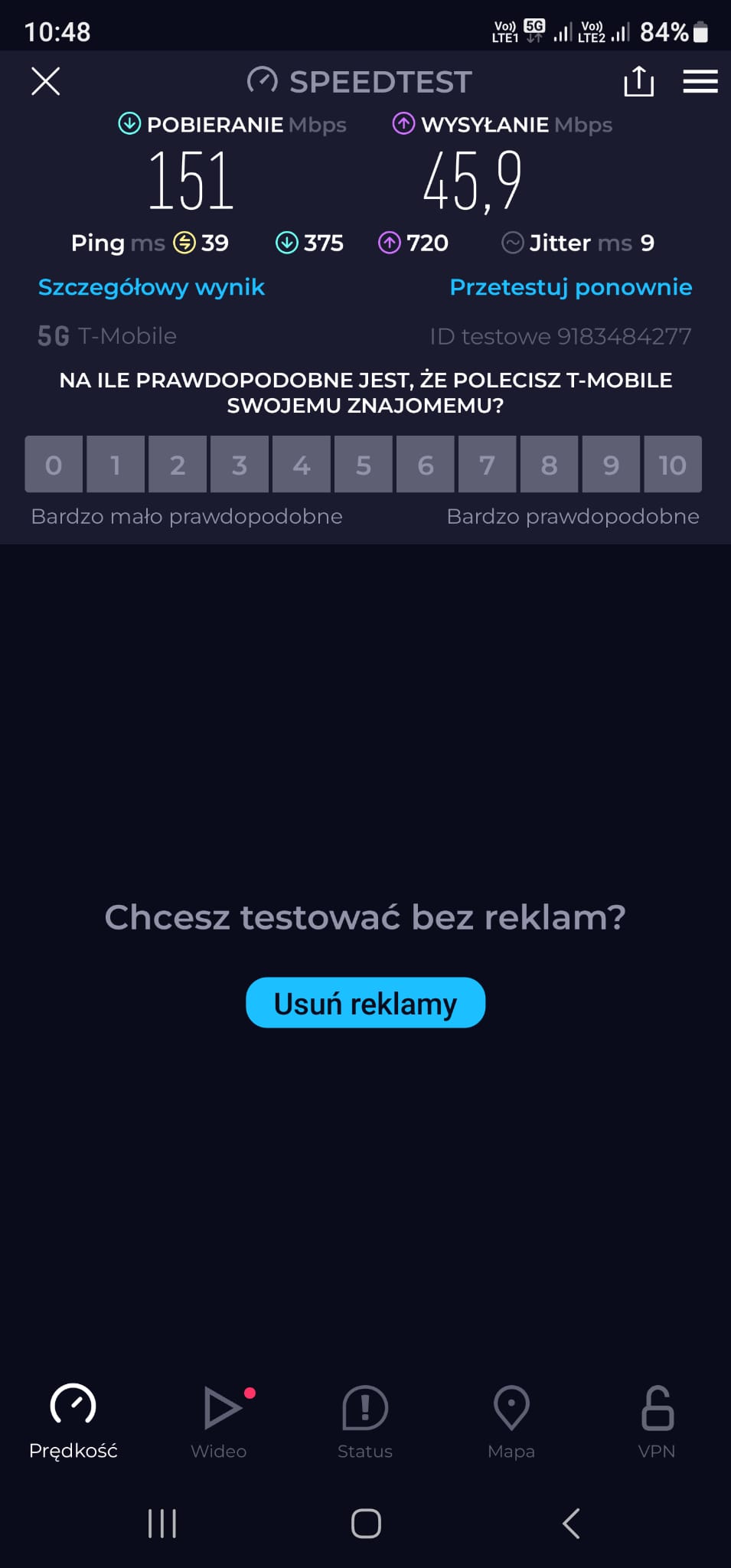Open the VPN tab
The width and height of the screenshot is (731, 1568).
coord(657,1421)
